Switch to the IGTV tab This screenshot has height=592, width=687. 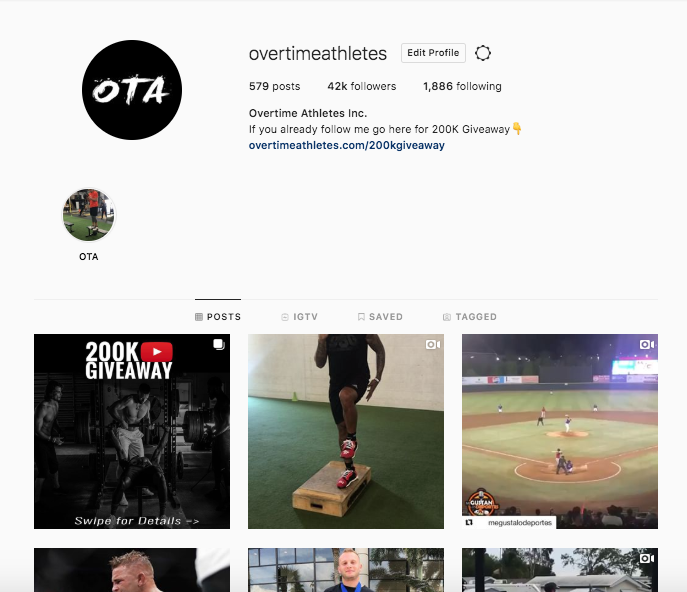(299, 317)
